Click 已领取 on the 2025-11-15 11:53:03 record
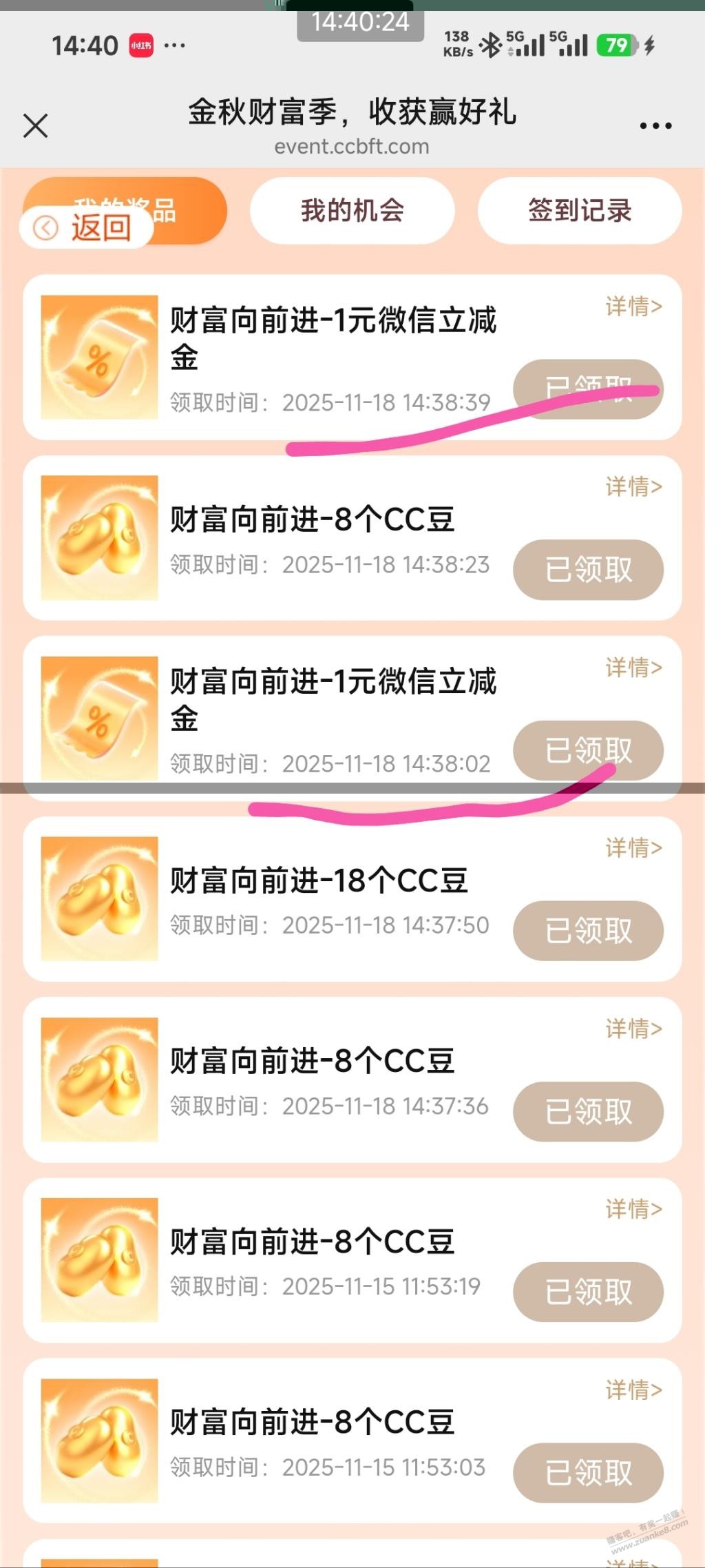The image size is (705, 1568). point(588,1473)
